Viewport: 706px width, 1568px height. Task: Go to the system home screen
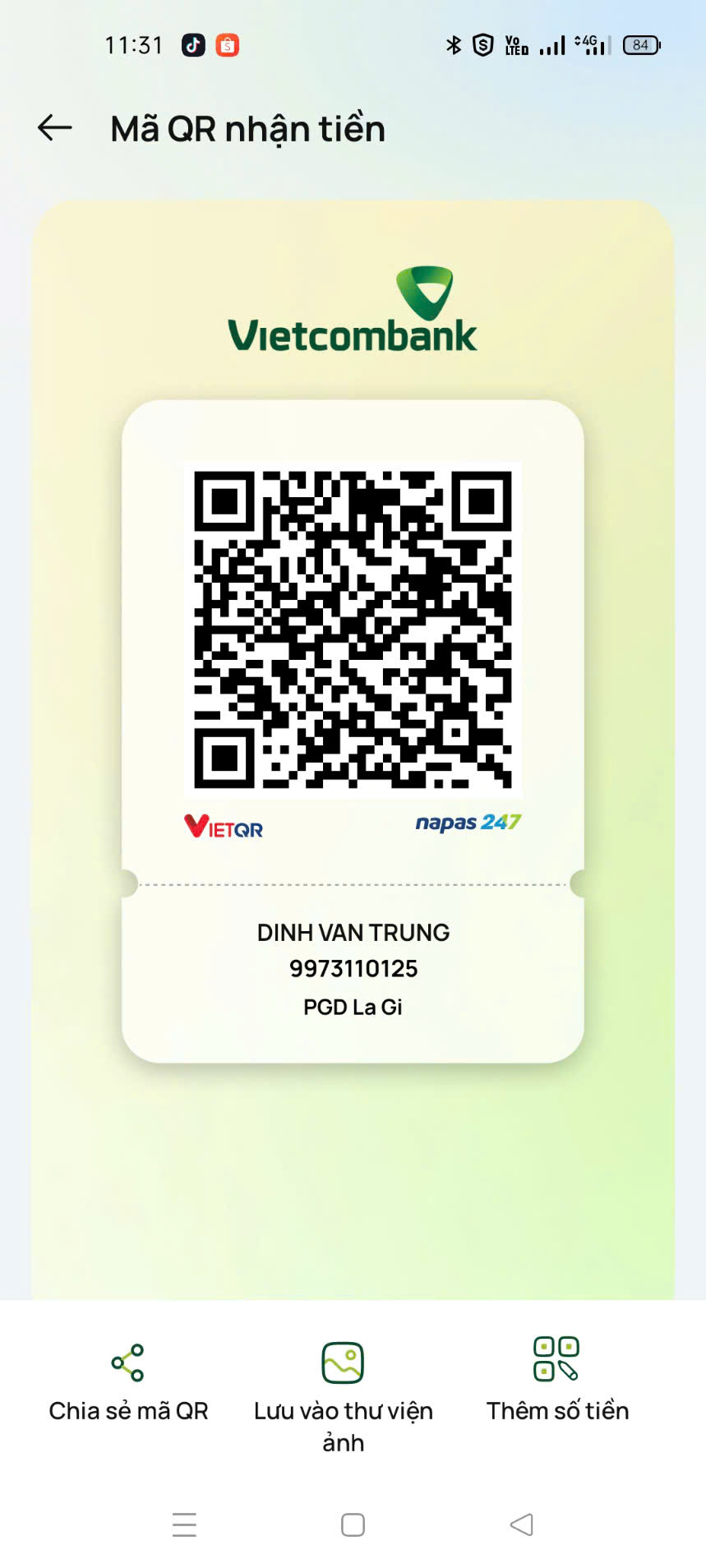tap(353, 1524)
